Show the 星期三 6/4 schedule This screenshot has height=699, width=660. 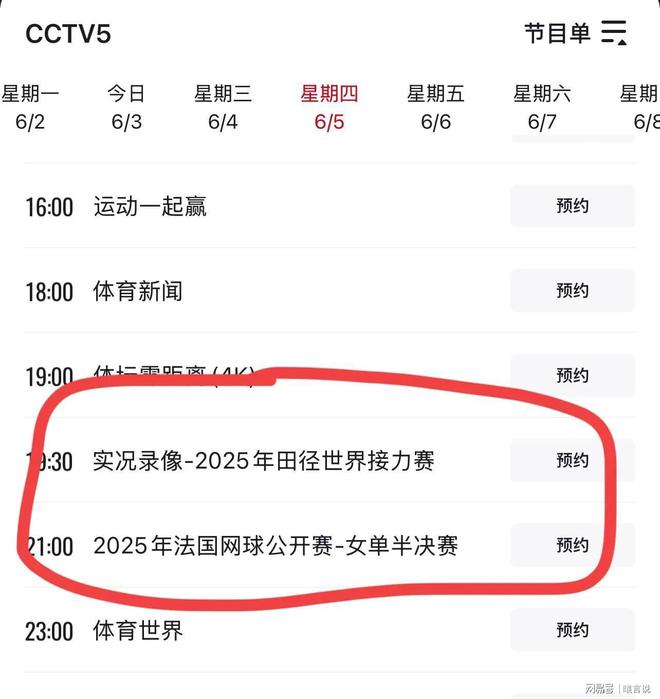click(x=223, y=108)
